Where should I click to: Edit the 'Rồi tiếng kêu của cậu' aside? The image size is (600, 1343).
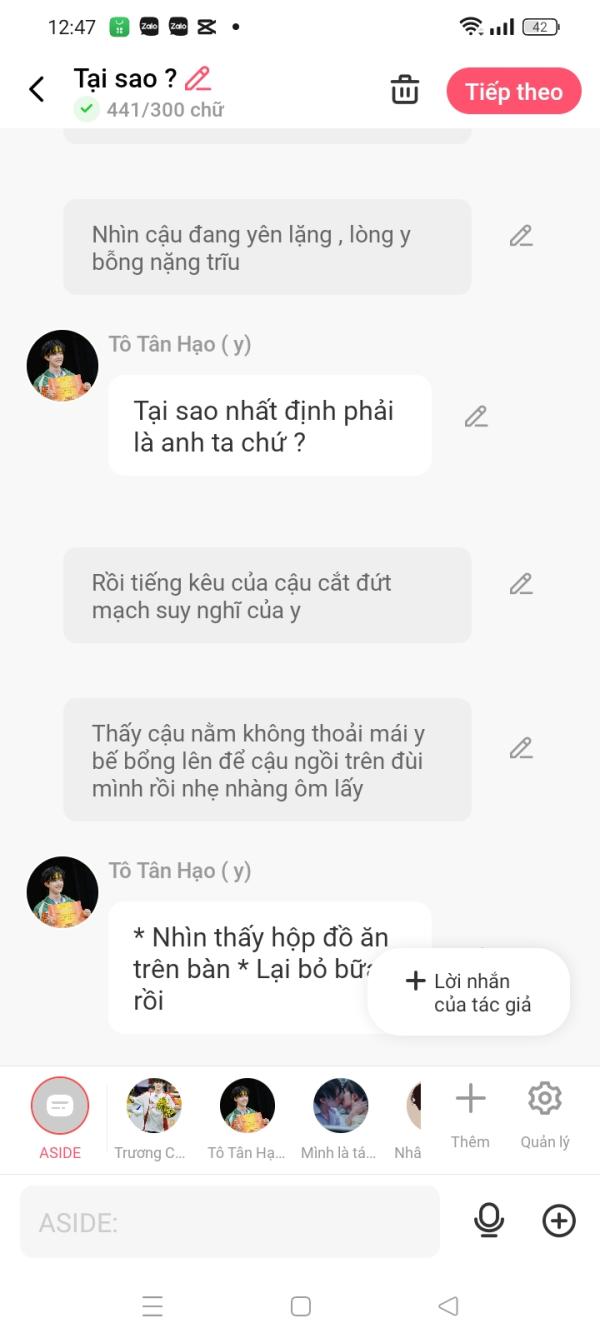[x=521, y=584]
